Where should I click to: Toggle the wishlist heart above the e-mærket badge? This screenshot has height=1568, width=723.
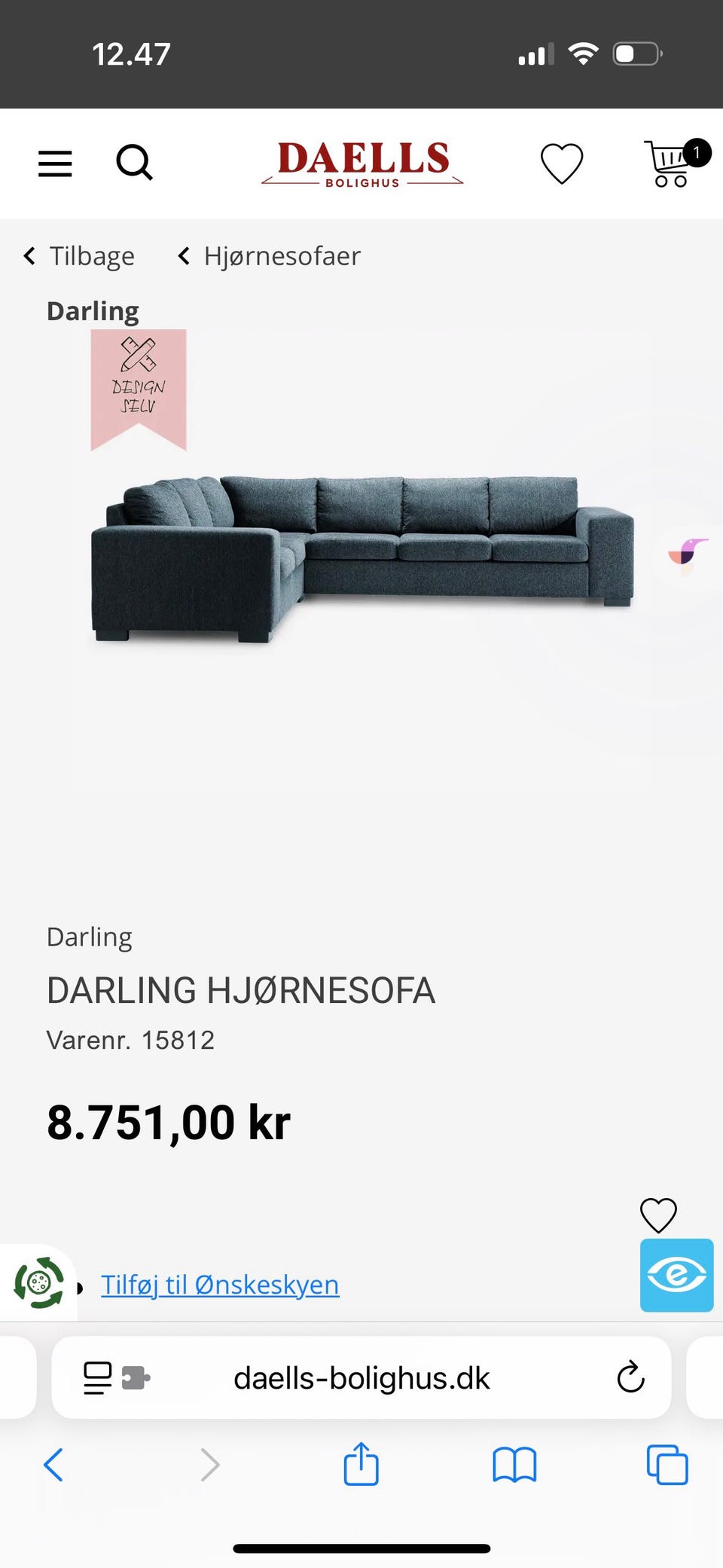[658, 1214]
